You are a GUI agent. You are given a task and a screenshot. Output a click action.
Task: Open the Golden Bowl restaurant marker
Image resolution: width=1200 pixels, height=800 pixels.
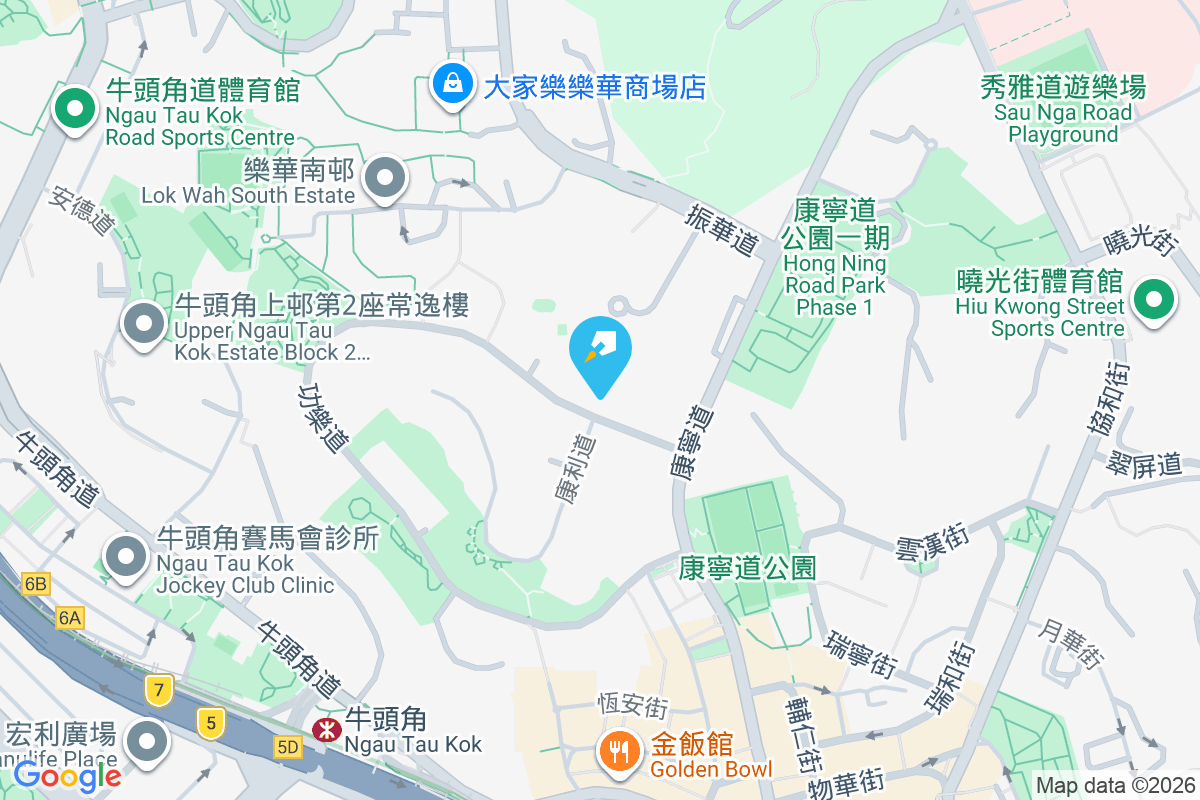[x=619, y=749]
